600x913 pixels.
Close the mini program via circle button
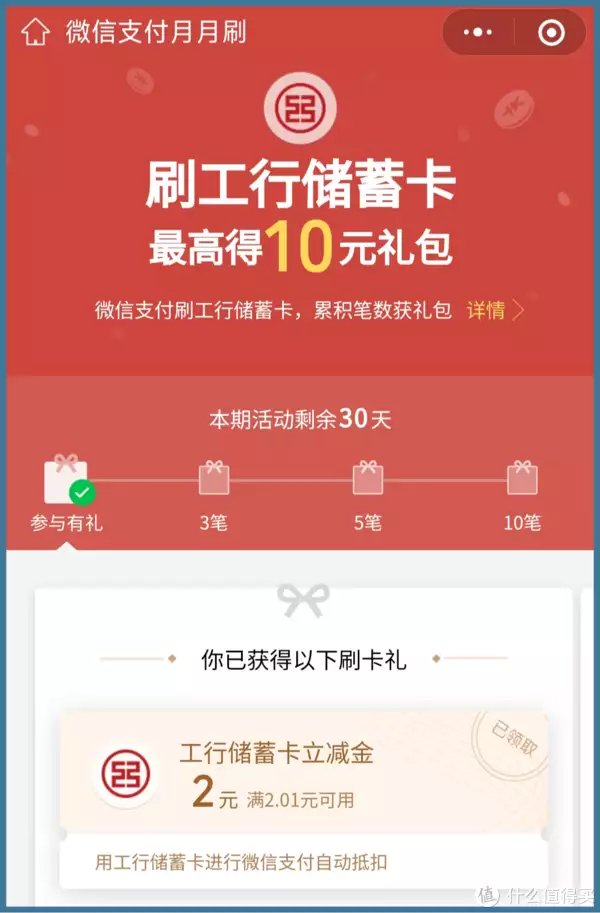(550, 33)
